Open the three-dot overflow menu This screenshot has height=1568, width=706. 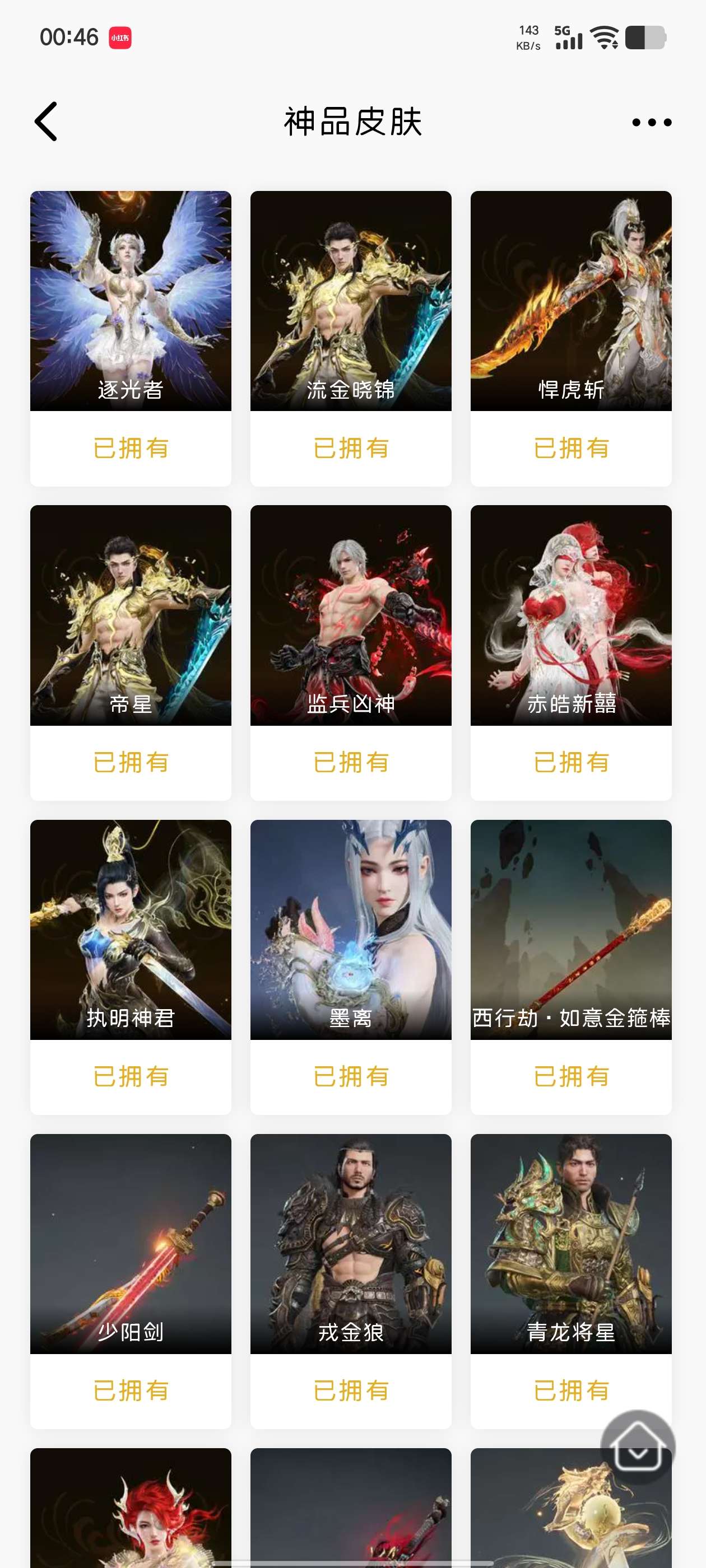coord(651,122)
